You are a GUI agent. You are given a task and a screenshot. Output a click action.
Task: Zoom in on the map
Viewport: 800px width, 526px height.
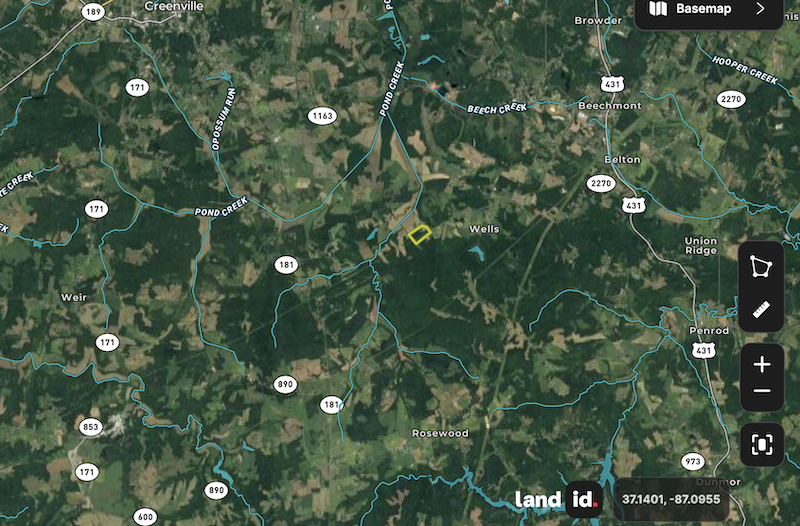(762, 364)
